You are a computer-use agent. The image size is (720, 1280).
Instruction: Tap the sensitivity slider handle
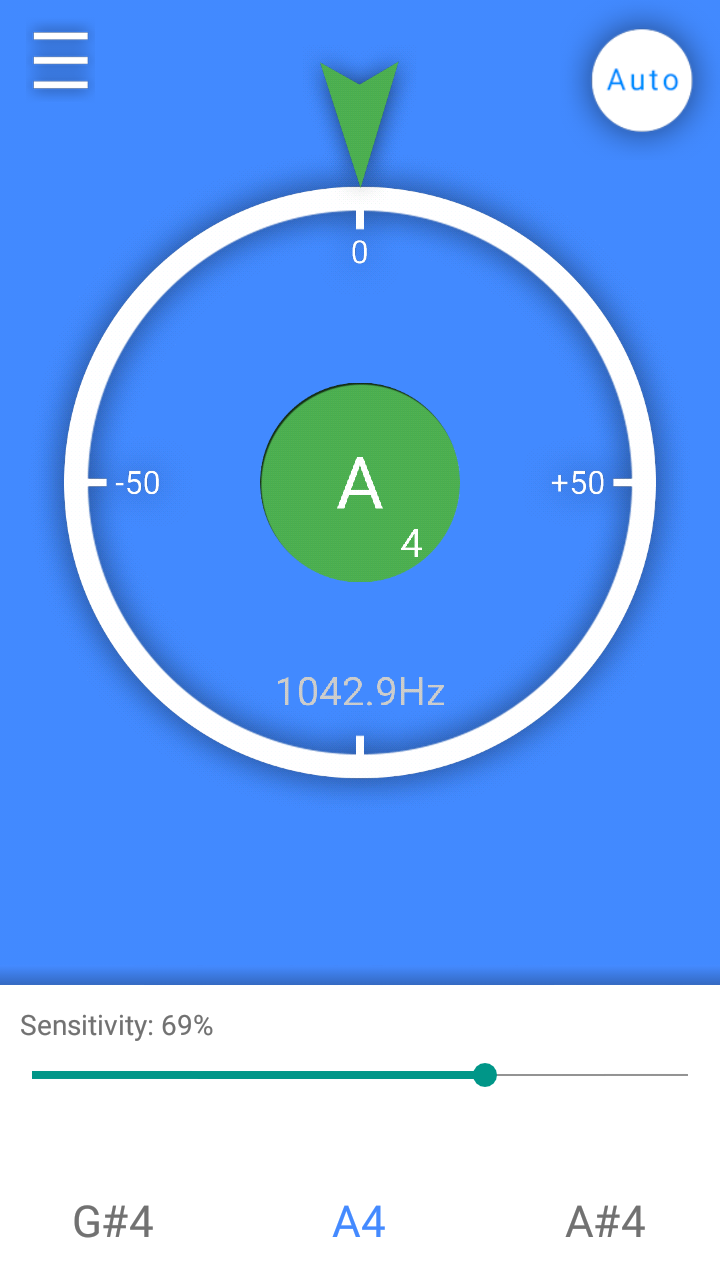tap(485, 1075)
